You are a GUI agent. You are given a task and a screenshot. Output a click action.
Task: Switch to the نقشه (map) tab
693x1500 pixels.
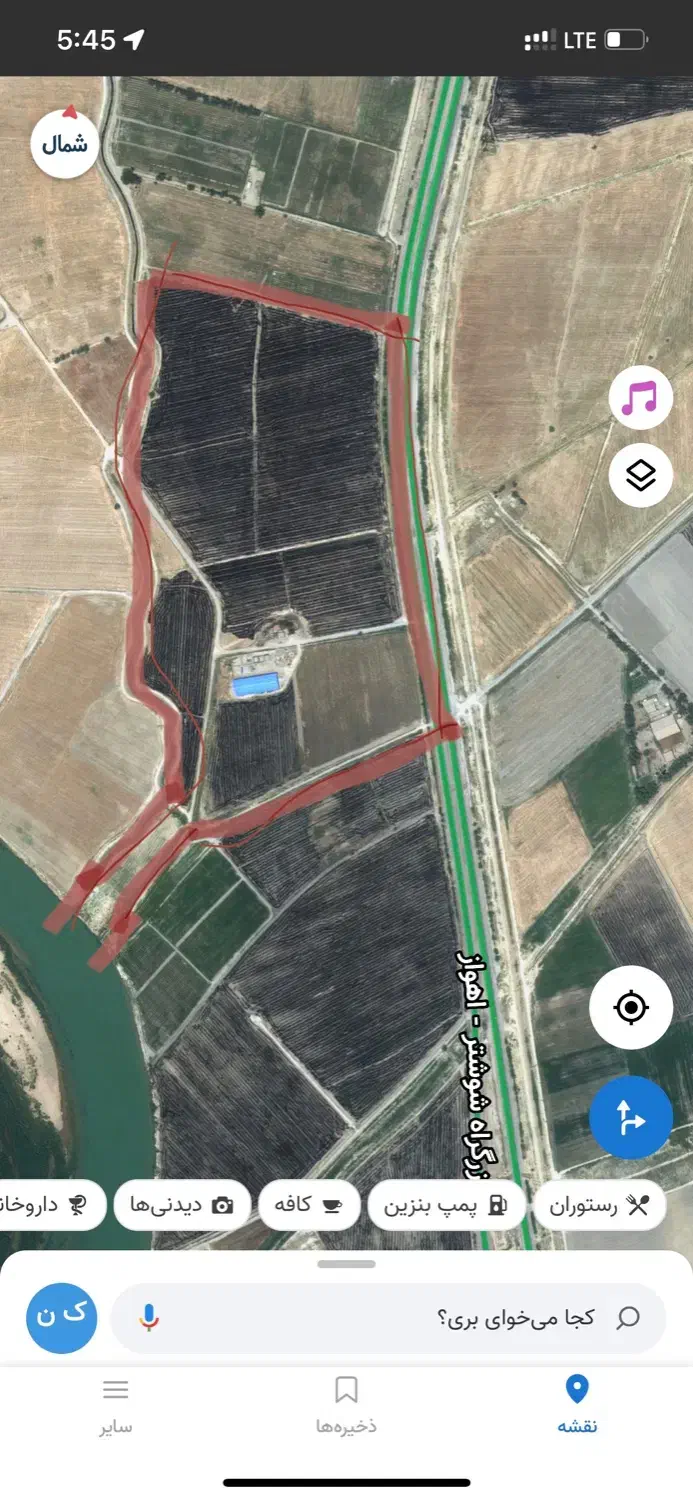(x=577, y=1404)
